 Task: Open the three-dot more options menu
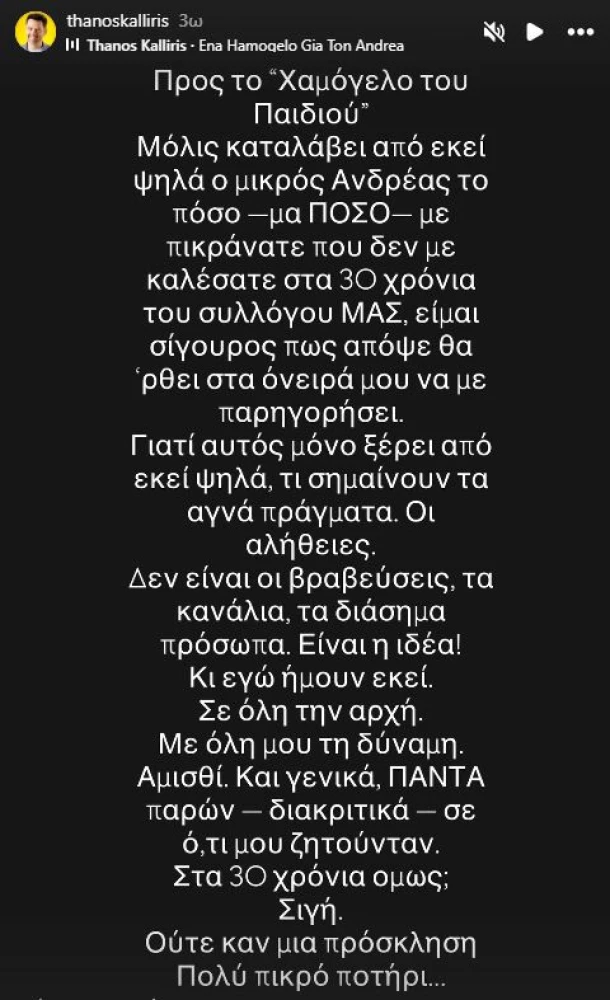(x=580, y=32)
